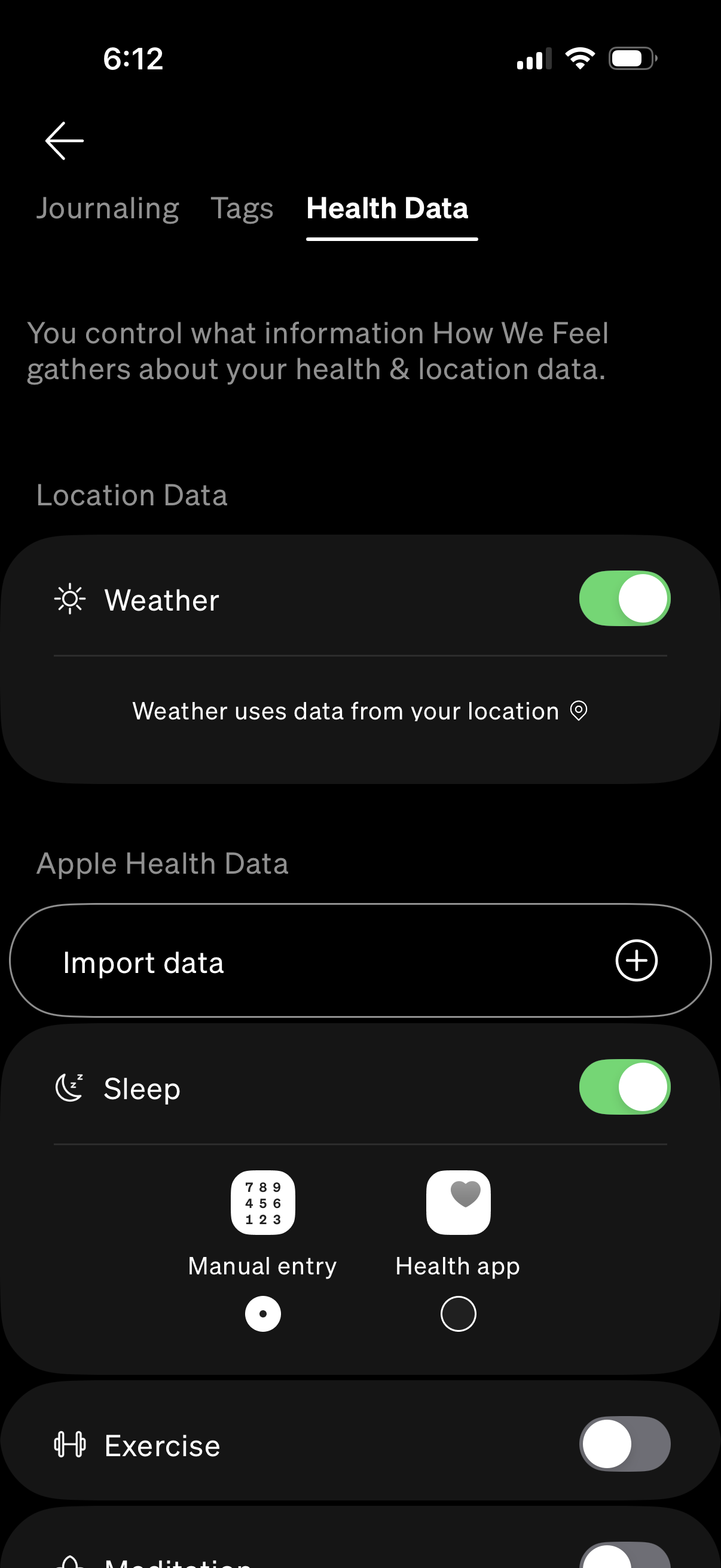Select the Health app radio button
This screenshot has height=1568, width=721.
pos(458,1313)
